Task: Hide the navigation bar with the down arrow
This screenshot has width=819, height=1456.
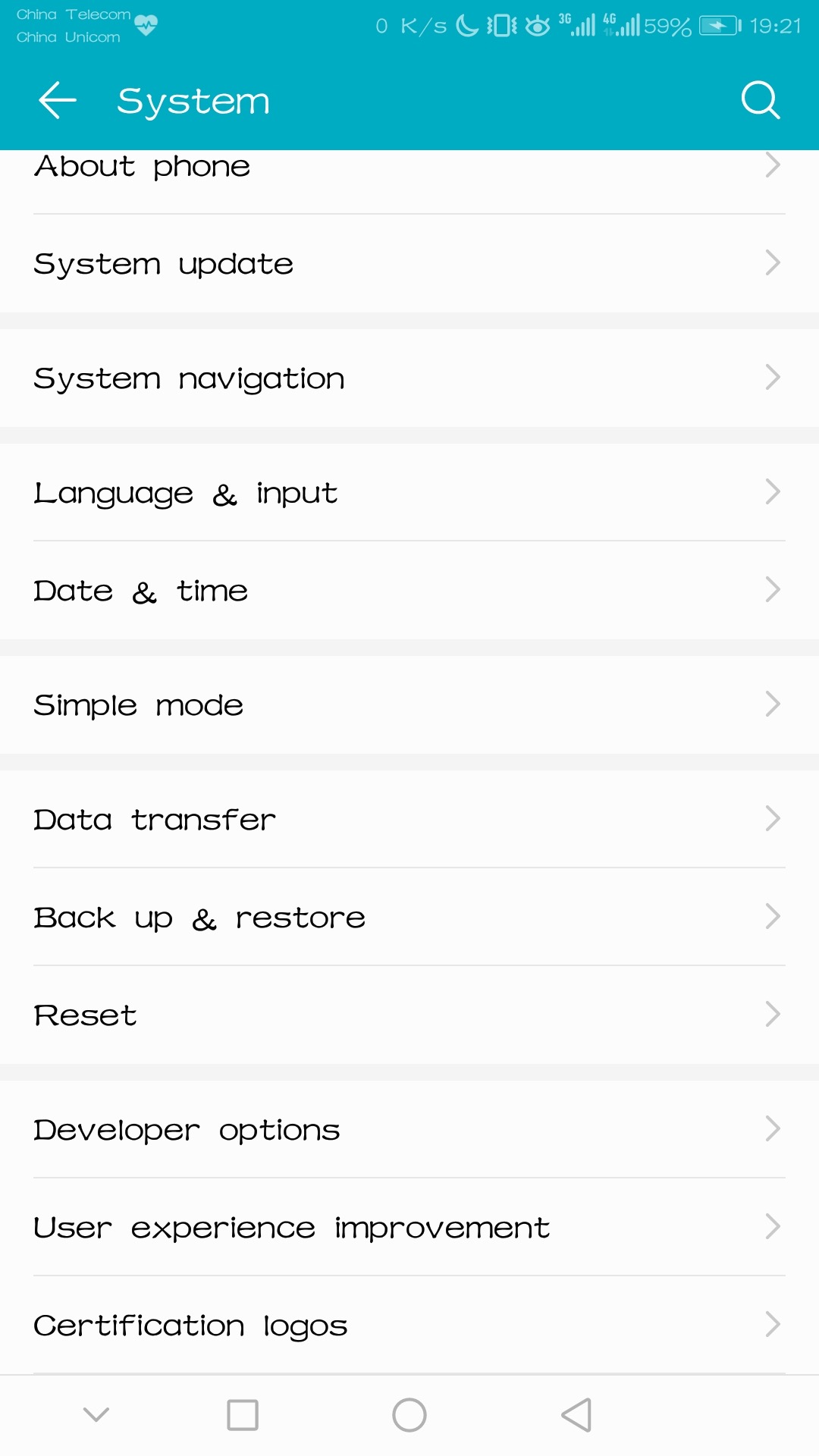Action: (x=96, y=1415)
